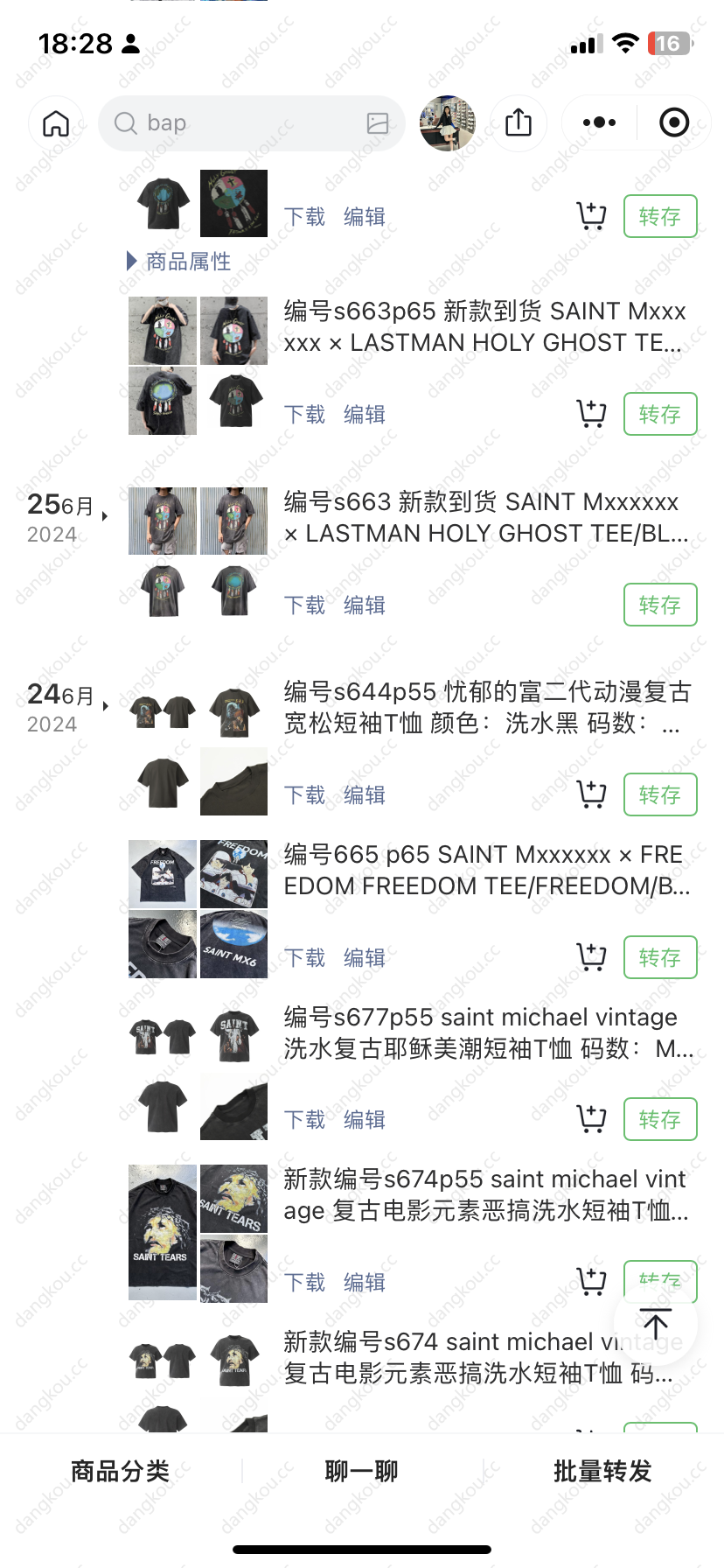The image size is (724, 1568).
Task: Close the mini program with the circle button
Action: click(x=674, y=123)
